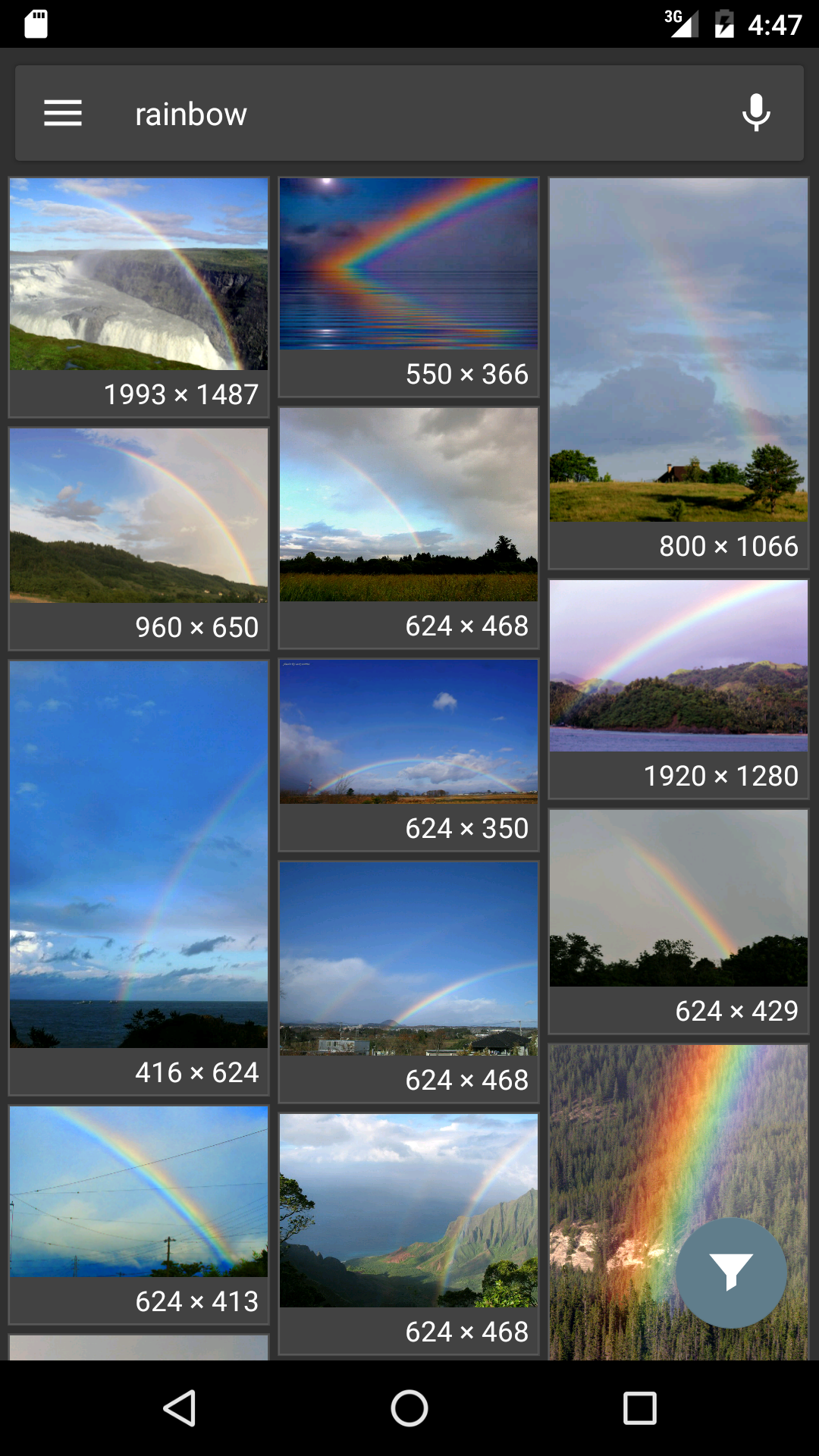The height and width of the screenshot is (1456, 819).
Task: Open the 624 × 413 rainbow image
Action: pyautogui.click(x=139, y=1191)
